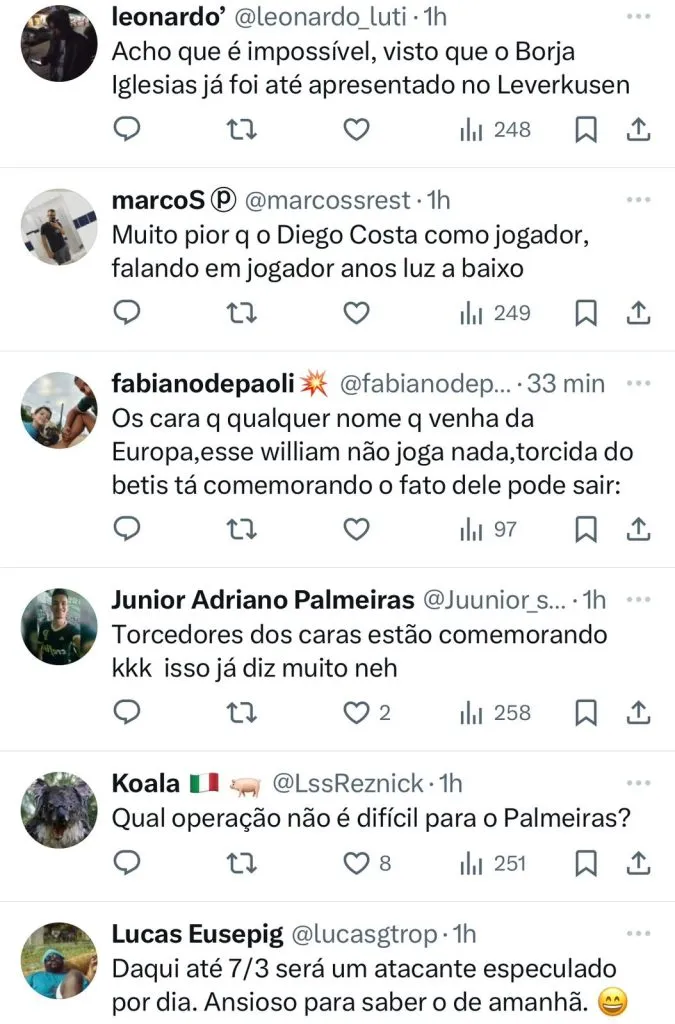Open overflow menu on Koala's tweet

(638, 783)
